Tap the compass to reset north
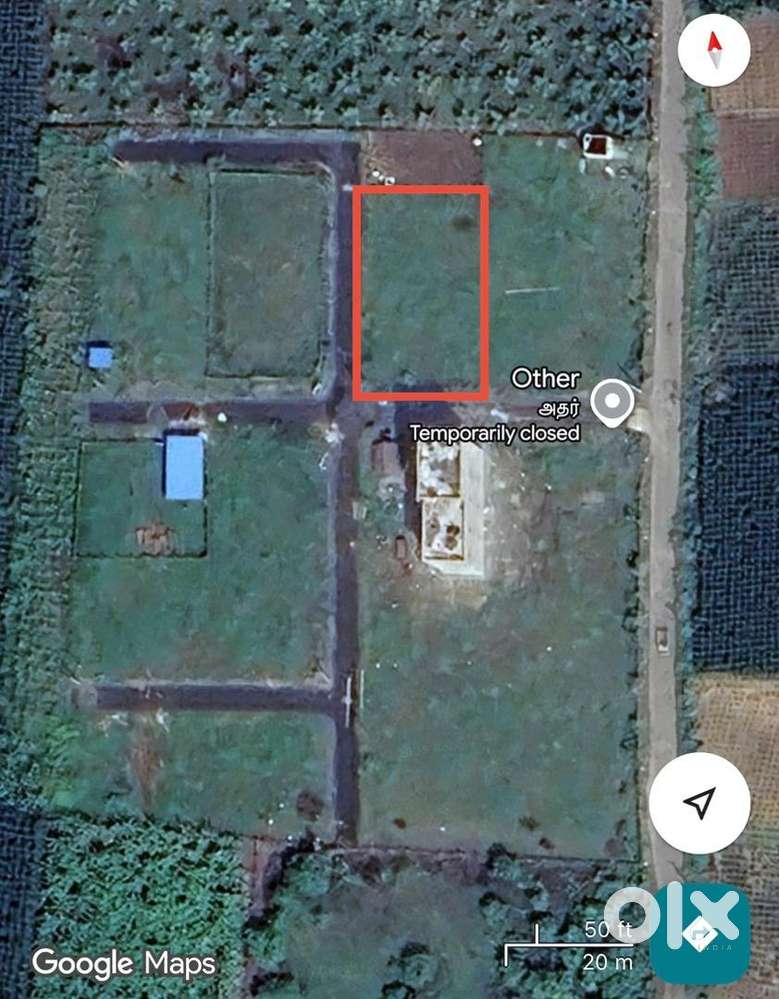This screenshot has width=779, height=999. click(x=714, y=48)
